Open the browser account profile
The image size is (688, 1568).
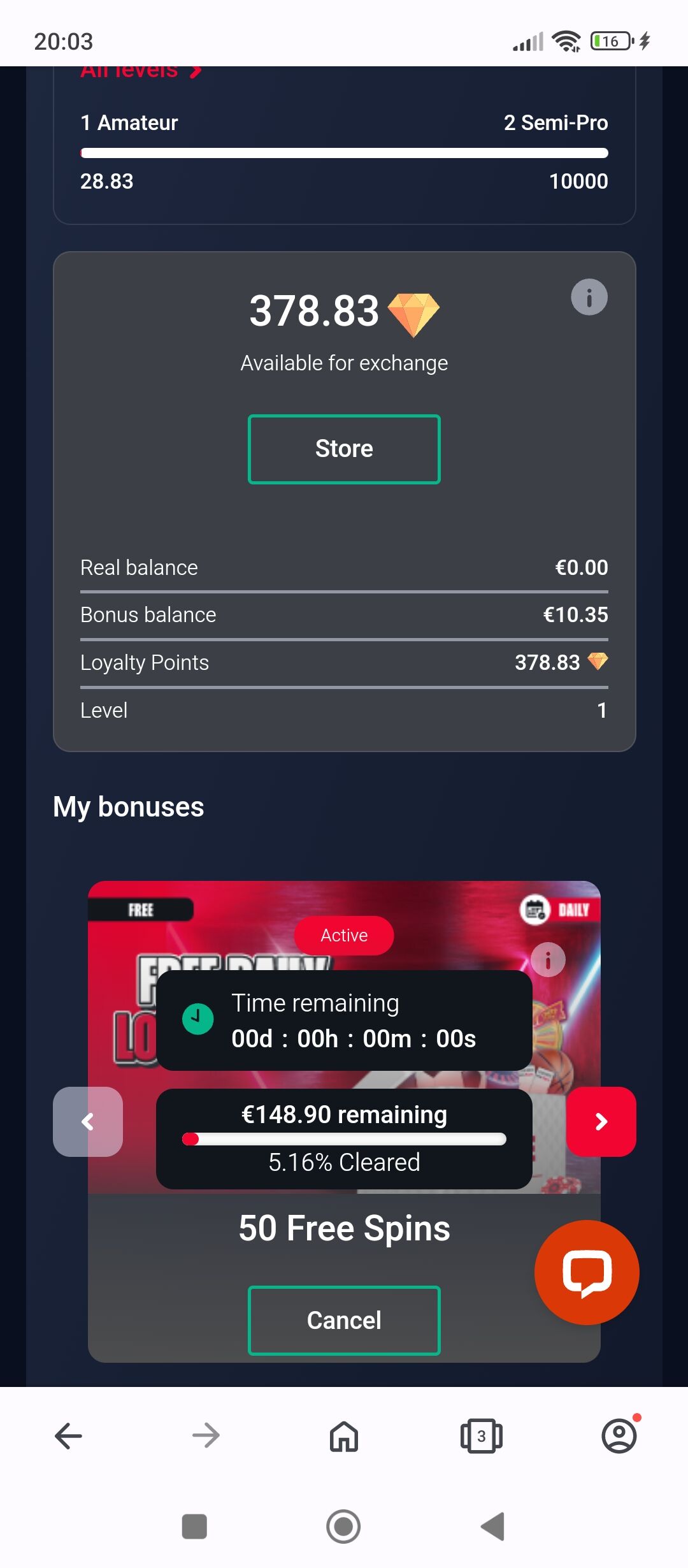619,1436
